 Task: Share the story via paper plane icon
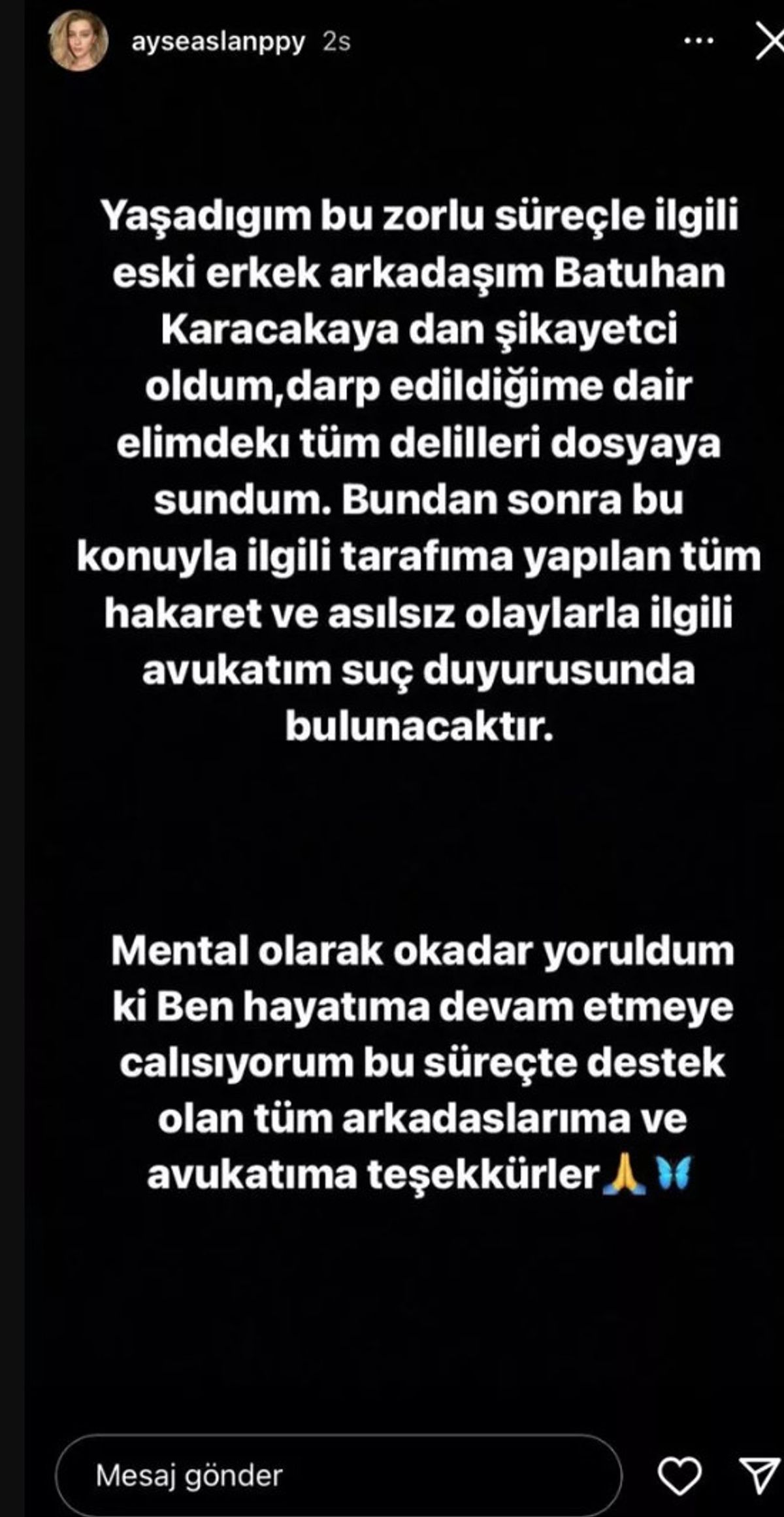tap(758, 1475)
